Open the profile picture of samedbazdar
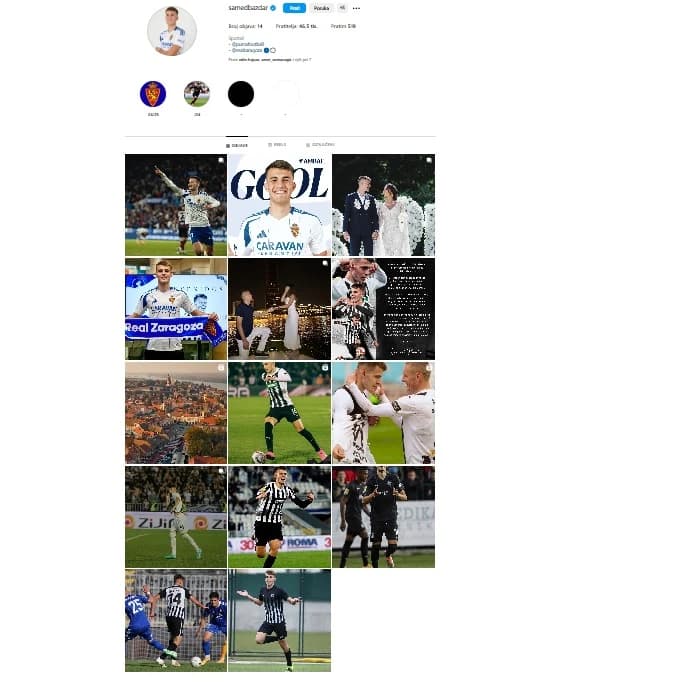The width and height of the screenshot is (679, 687). click(171, 31)
